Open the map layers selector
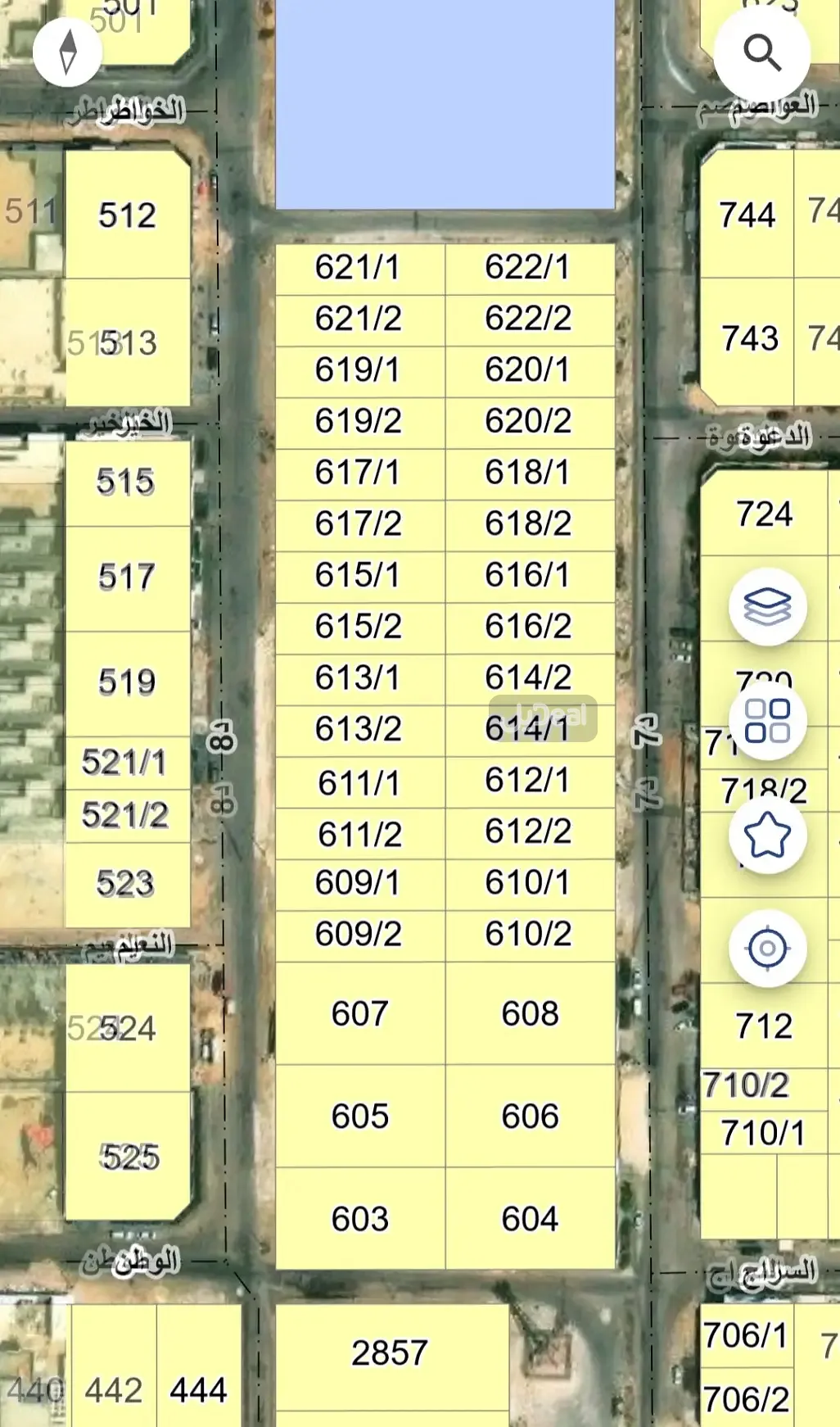The image size is (840, 1427). pos(767,607)
